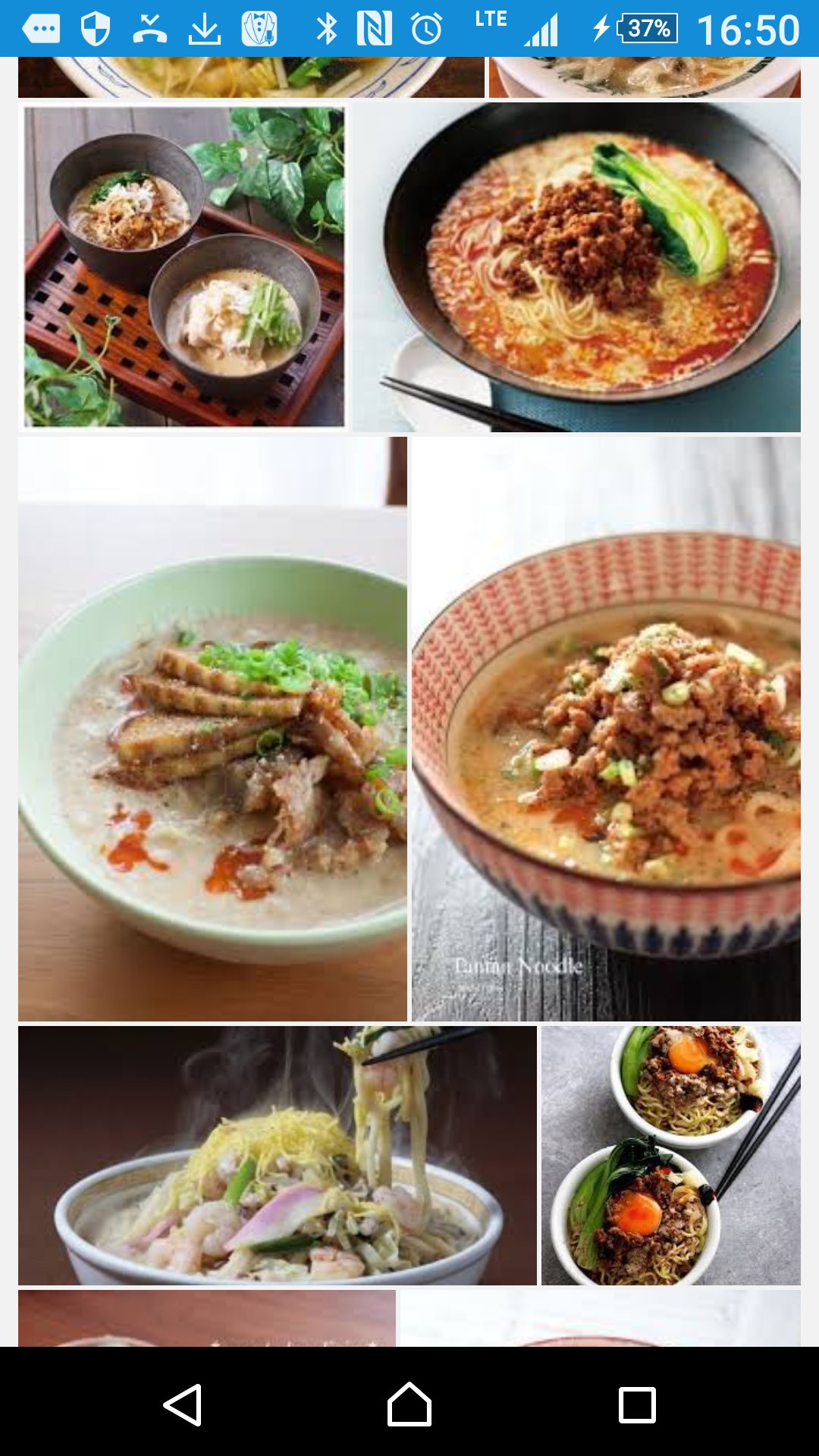This screenshot has width=819, height=1456.
Task: Go back using the system back button
Action: pyautogui.click(x=182, y=1405)
